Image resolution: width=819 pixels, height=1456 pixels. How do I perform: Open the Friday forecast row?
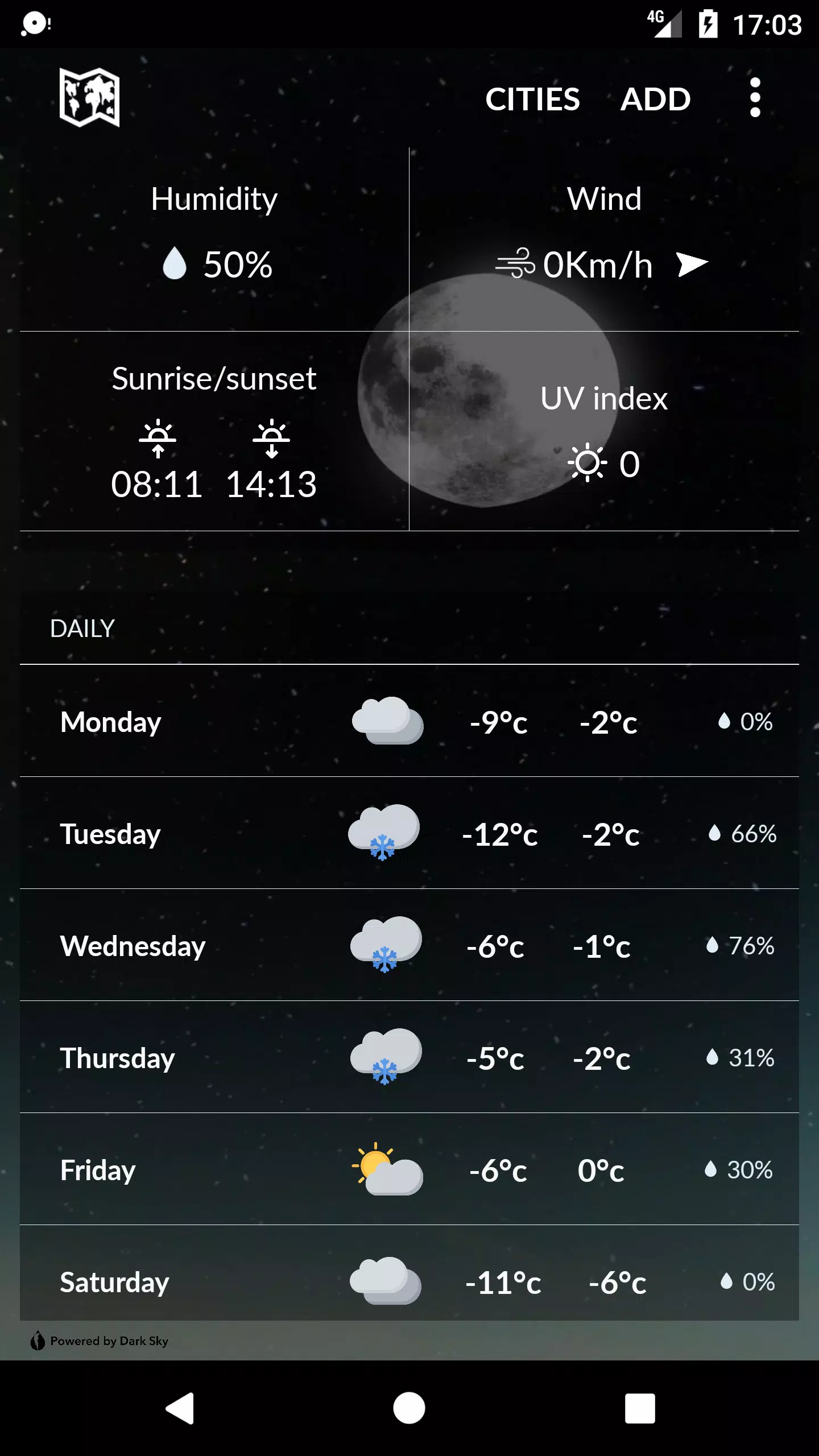tap(409, 1169)
